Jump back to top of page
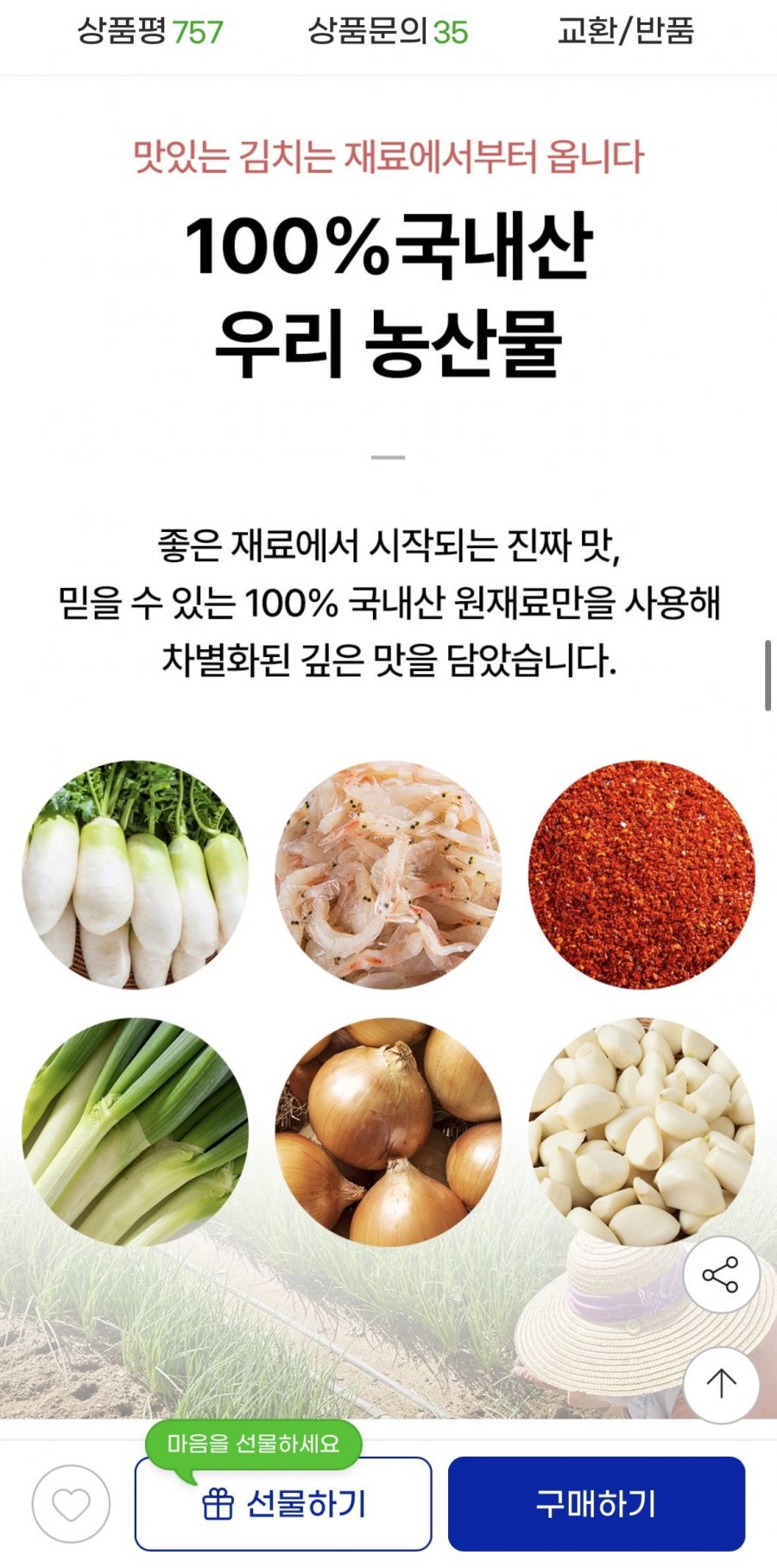 click(721, 1384)
